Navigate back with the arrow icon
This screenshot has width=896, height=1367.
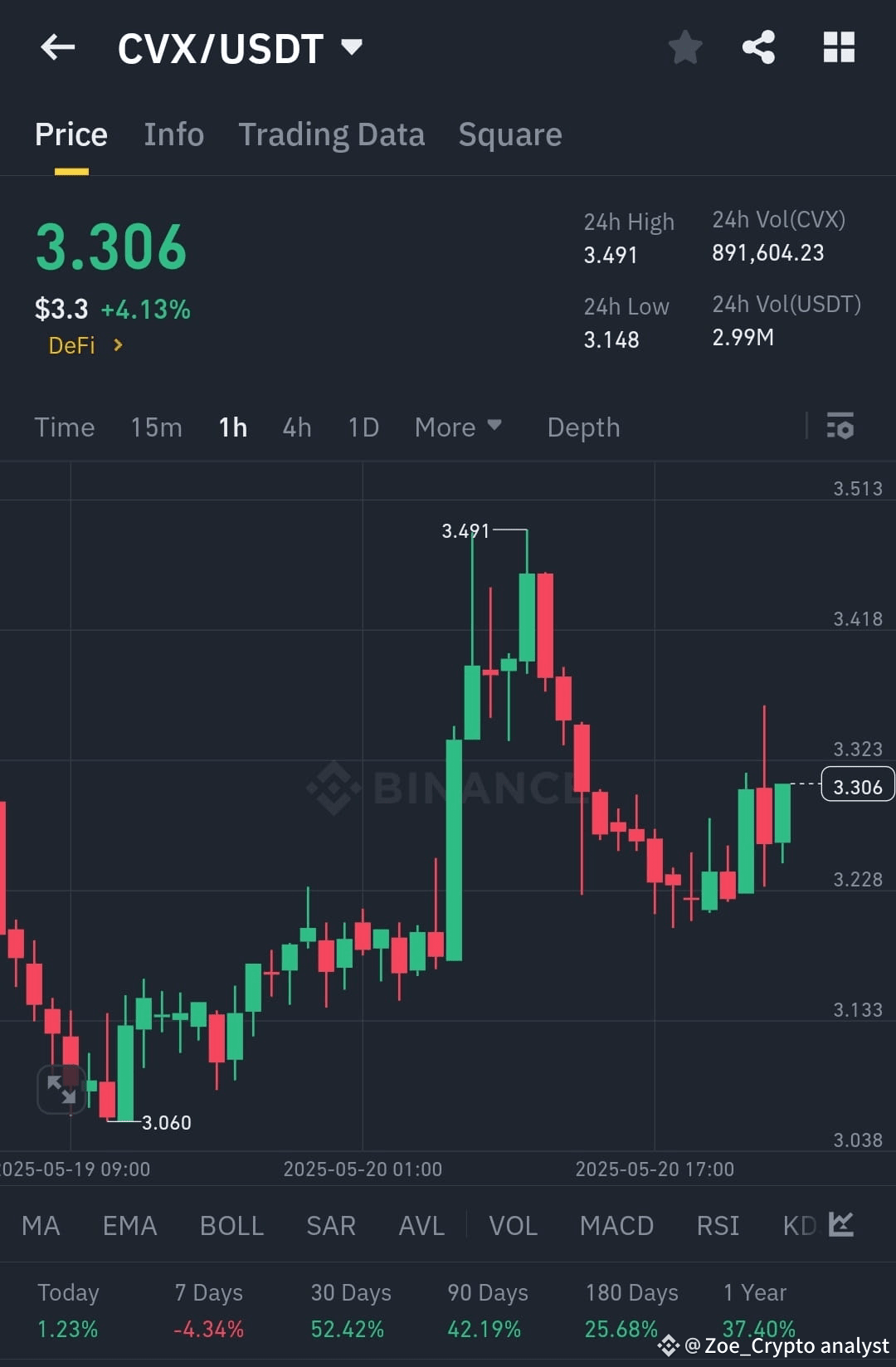tap(56, 47)
